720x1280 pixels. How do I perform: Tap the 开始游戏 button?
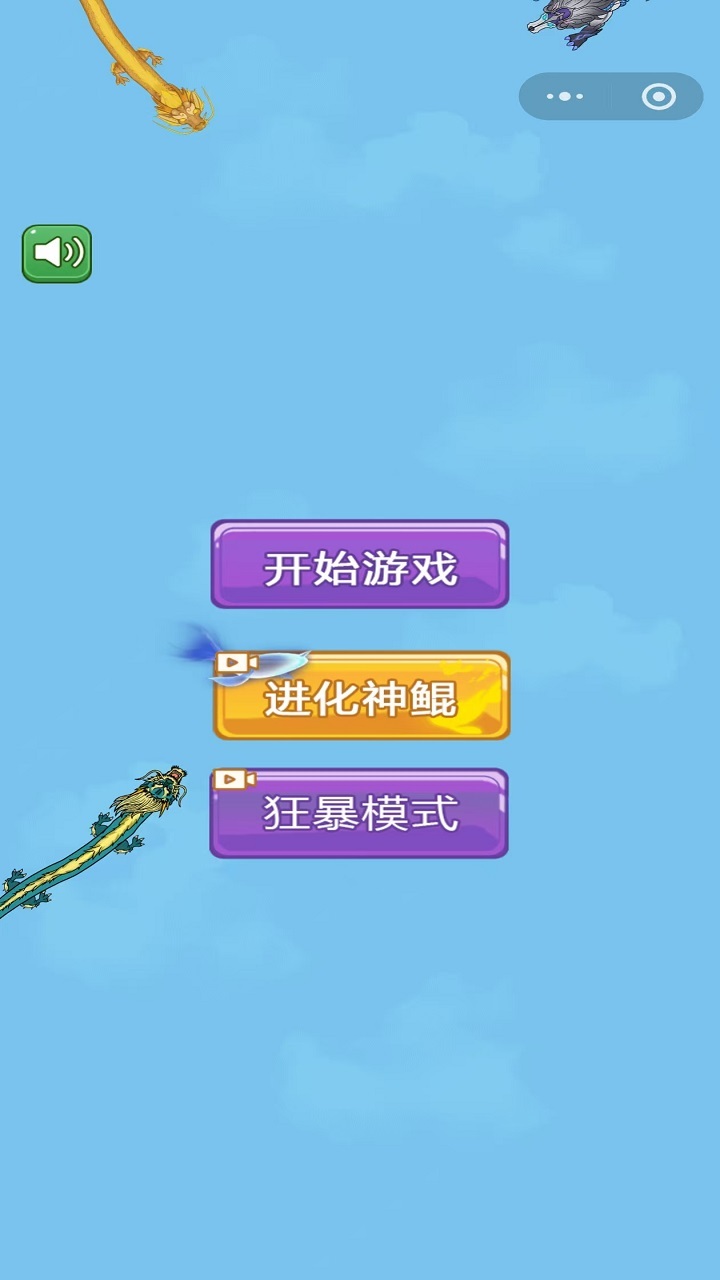[360, 565]
